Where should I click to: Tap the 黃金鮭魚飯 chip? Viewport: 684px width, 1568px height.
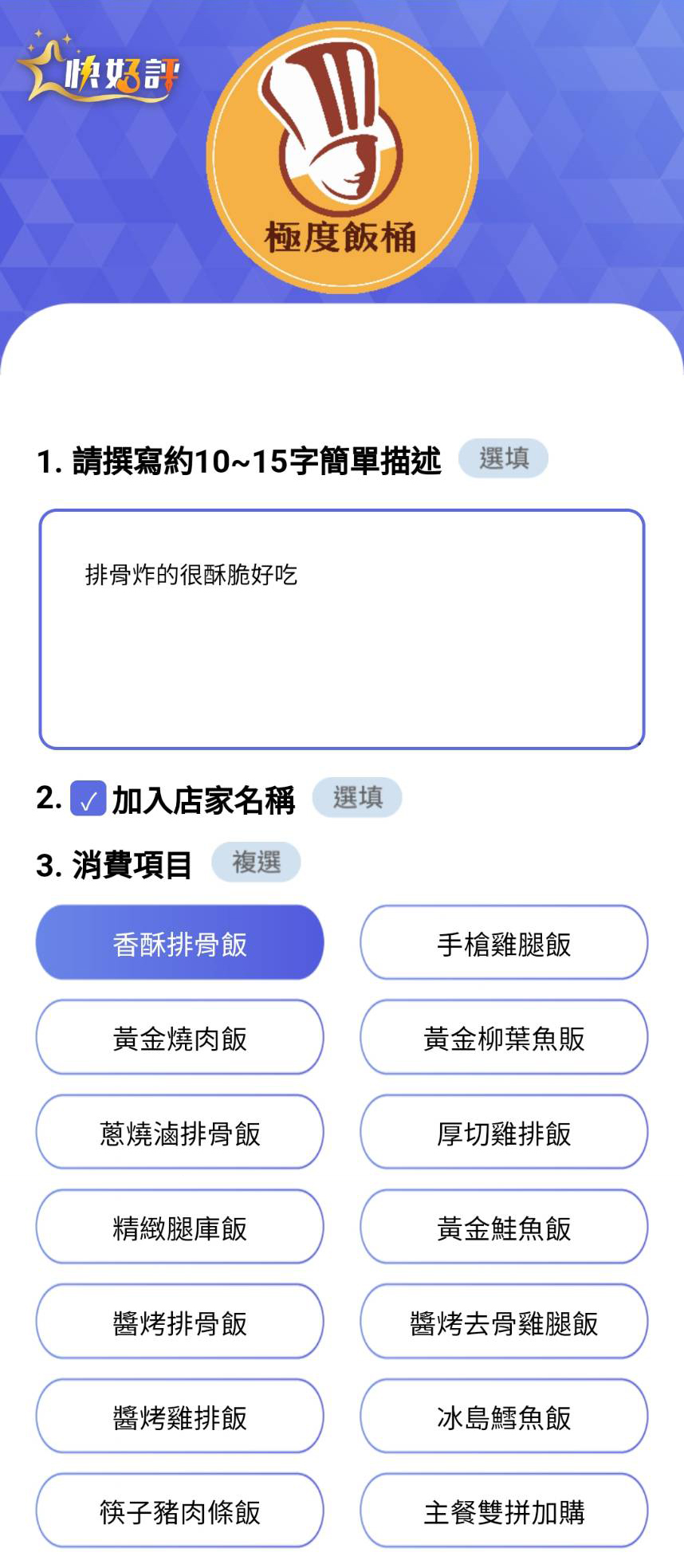click(x=504, y=1227)
